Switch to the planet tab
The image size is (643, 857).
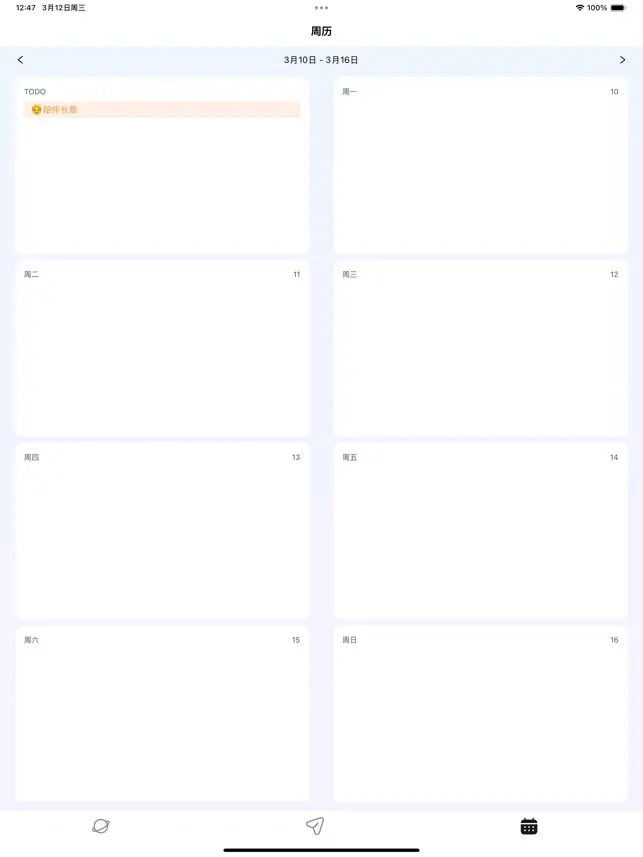[101, 826]
